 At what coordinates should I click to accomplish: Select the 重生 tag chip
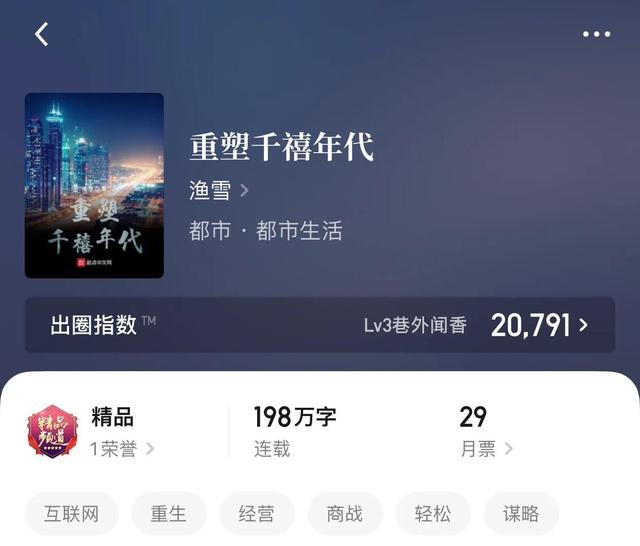pos(168,514)
